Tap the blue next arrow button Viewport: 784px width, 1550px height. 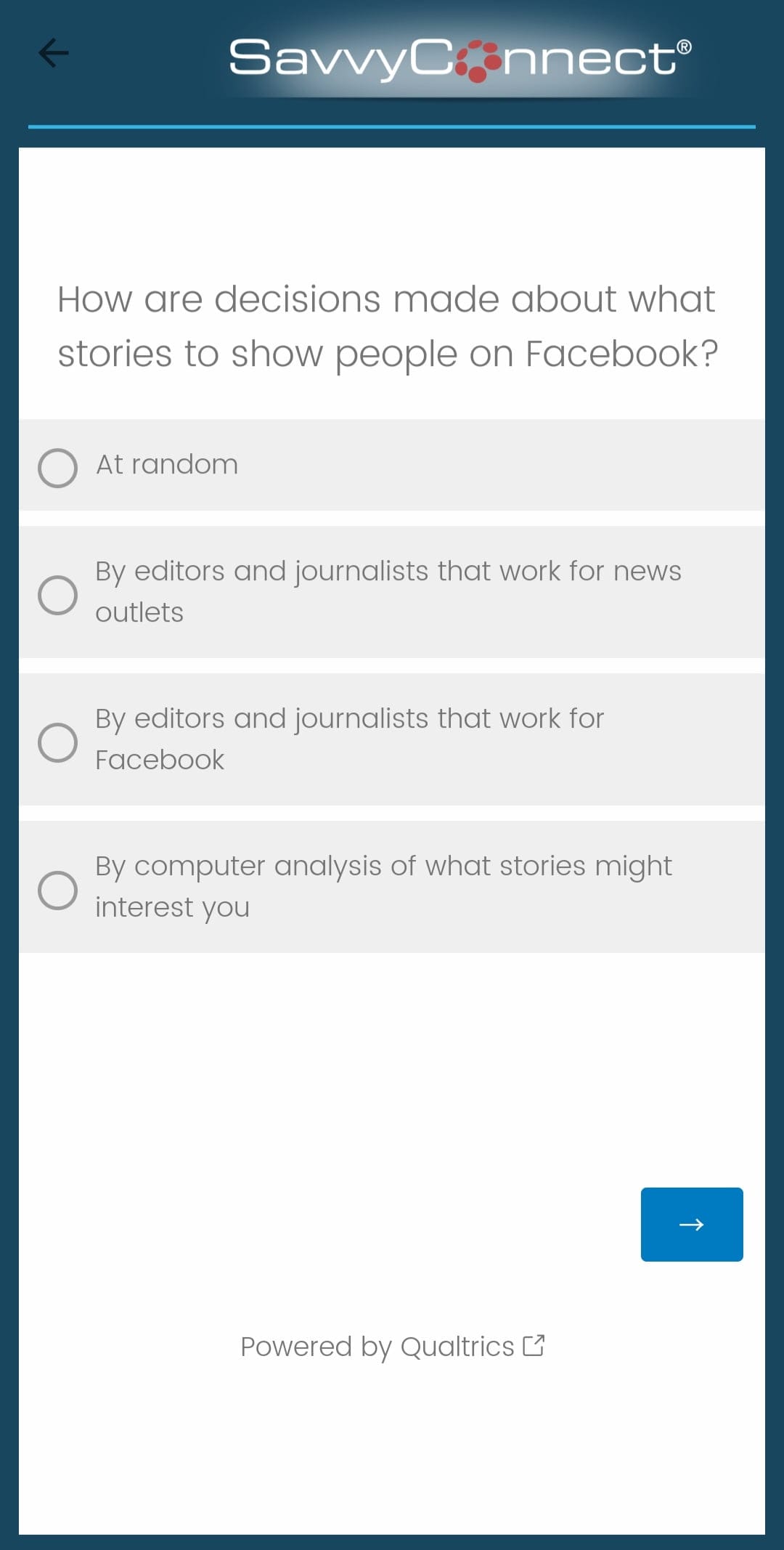tap(692, 1225)
